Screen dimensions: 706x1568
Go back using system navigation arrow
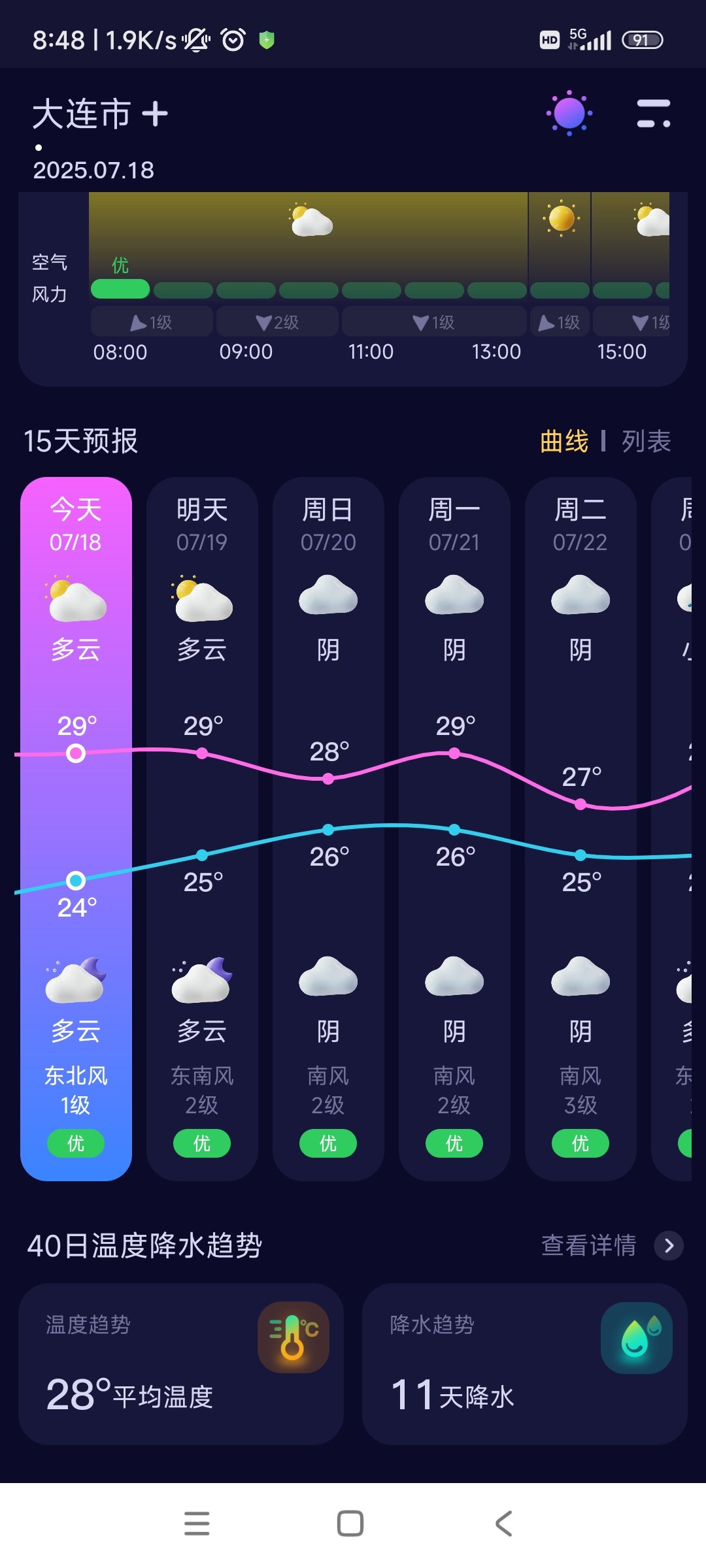pyautogui.click(x=503, y=1524)
